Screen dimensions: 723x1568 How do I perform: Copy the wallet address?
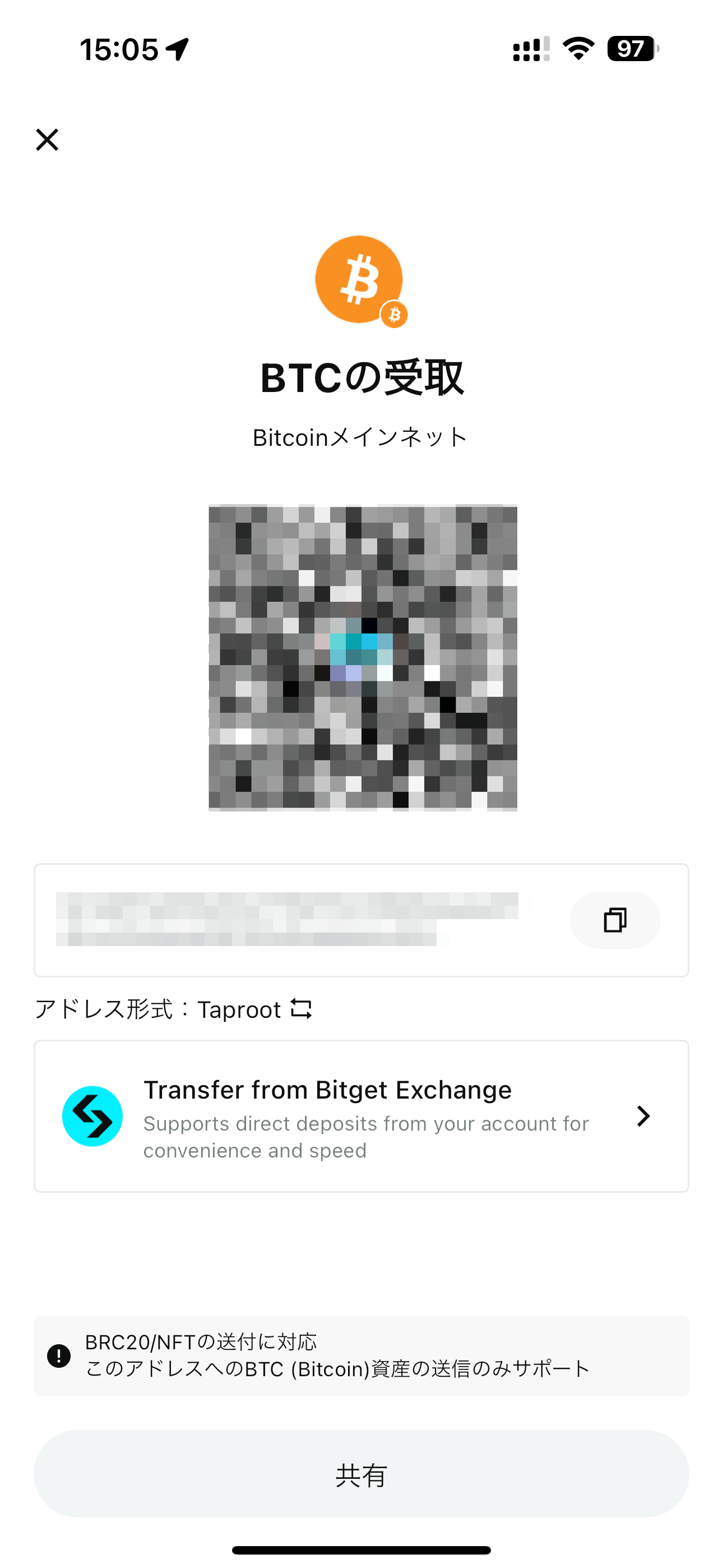tap(615, 920)
